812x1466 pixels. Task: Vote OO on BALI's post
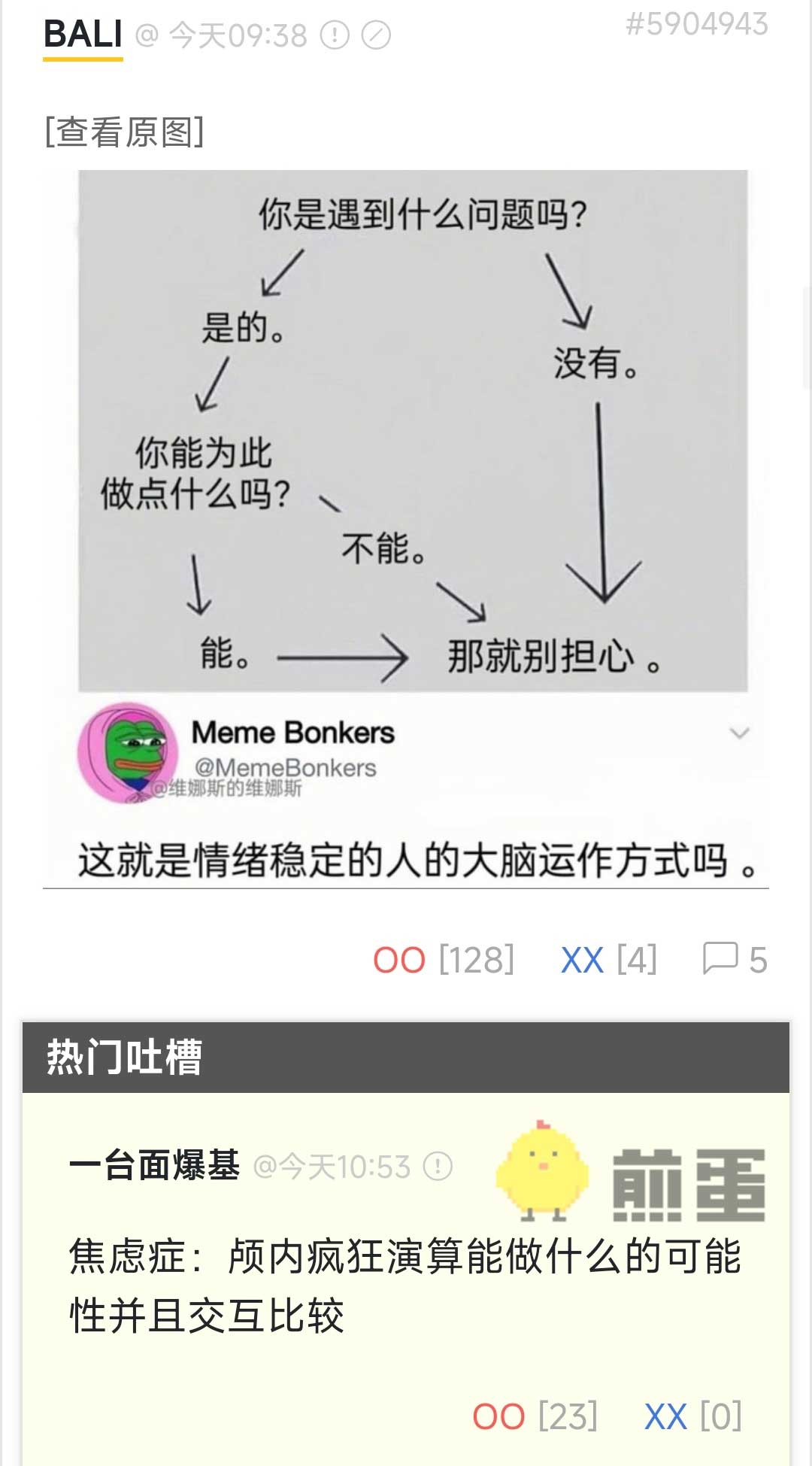click(444, 960)
